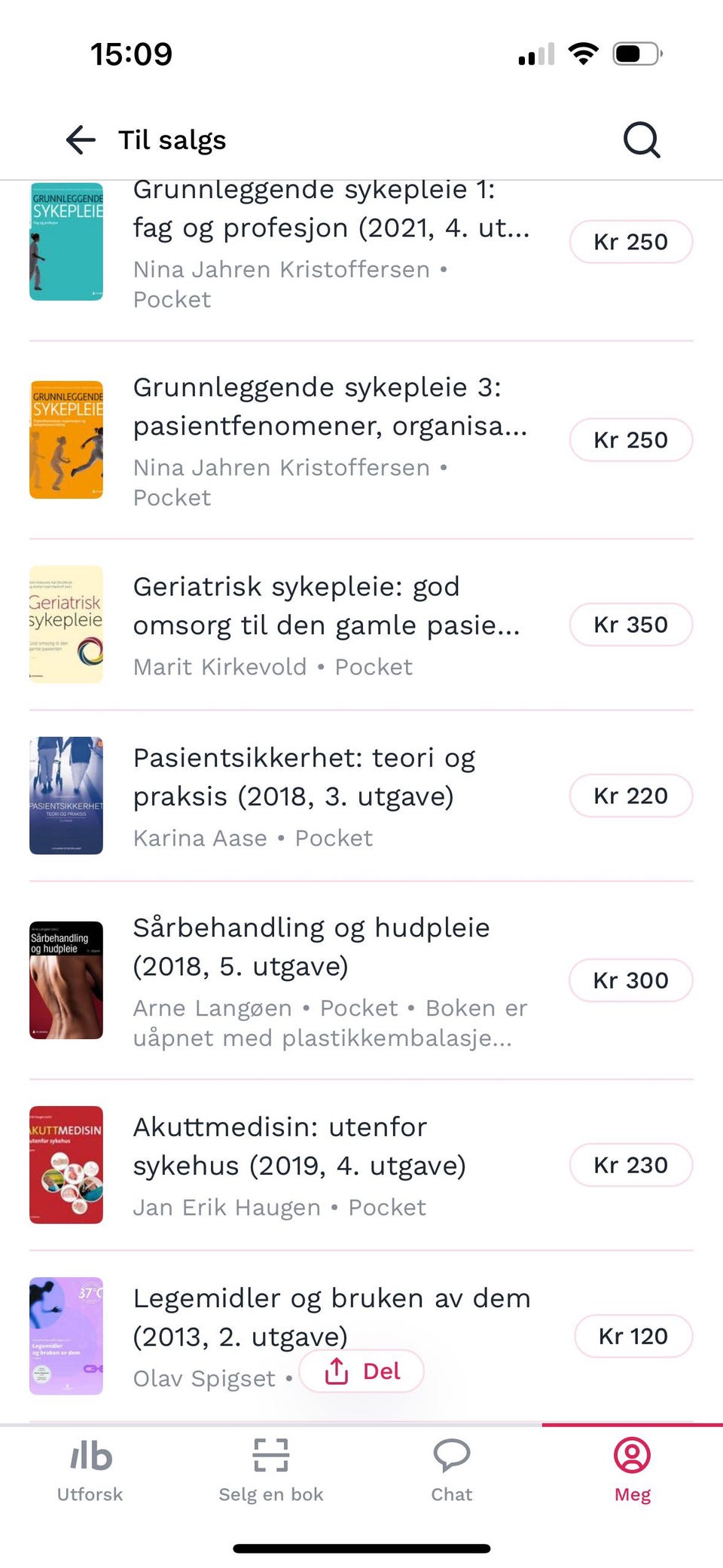
Task: Tap the Kr 230 price for Akuttmedisin
Action: tap(631, 1165)
